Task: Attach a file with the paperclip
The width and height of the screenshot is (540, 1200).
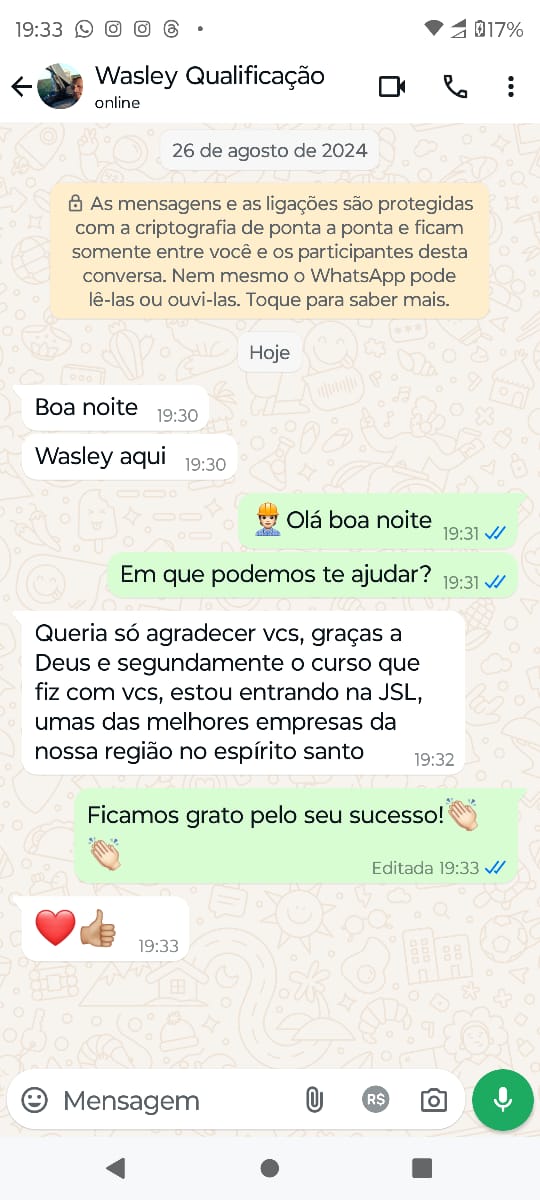Action: (x=314, y=1101)
